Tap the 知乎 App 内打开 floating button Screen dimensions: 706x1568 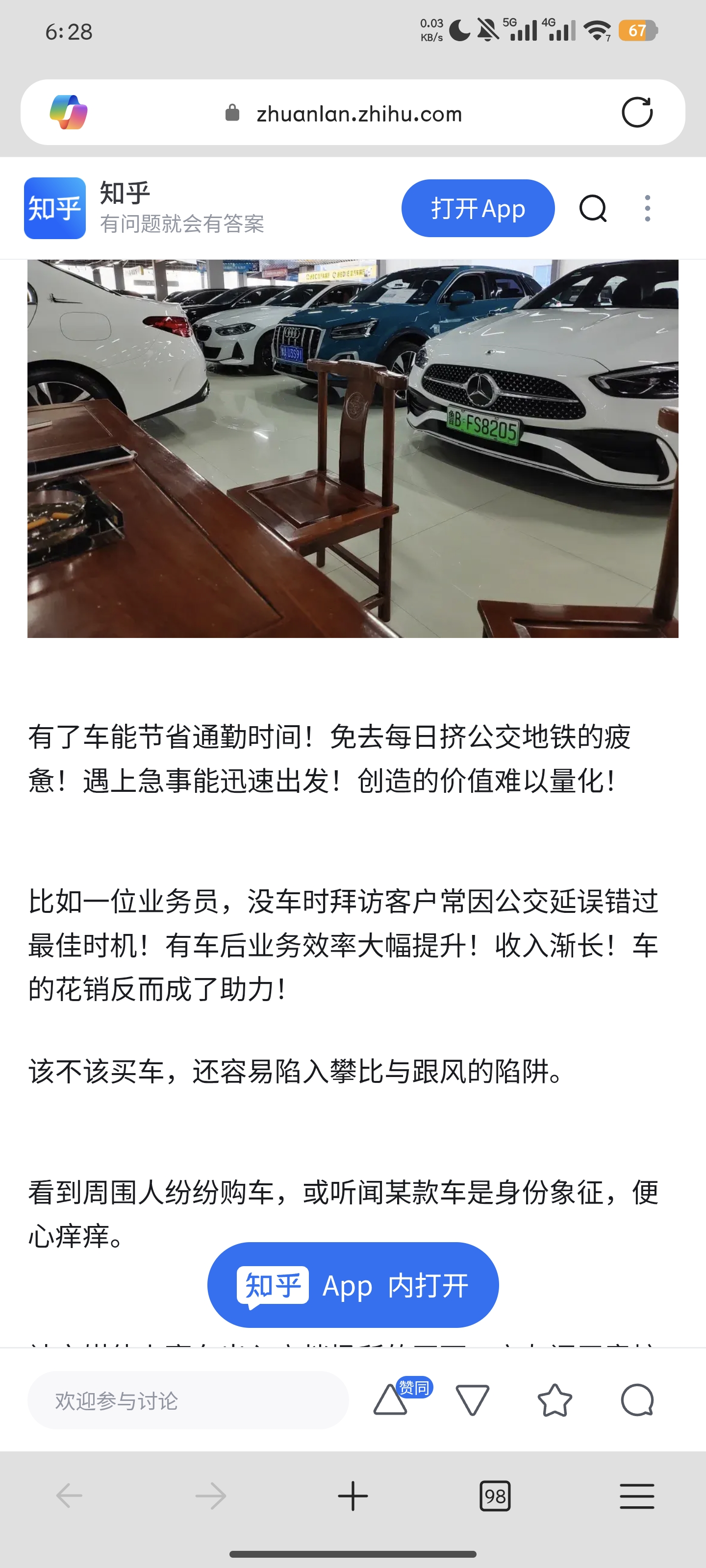coord(353,1285)
